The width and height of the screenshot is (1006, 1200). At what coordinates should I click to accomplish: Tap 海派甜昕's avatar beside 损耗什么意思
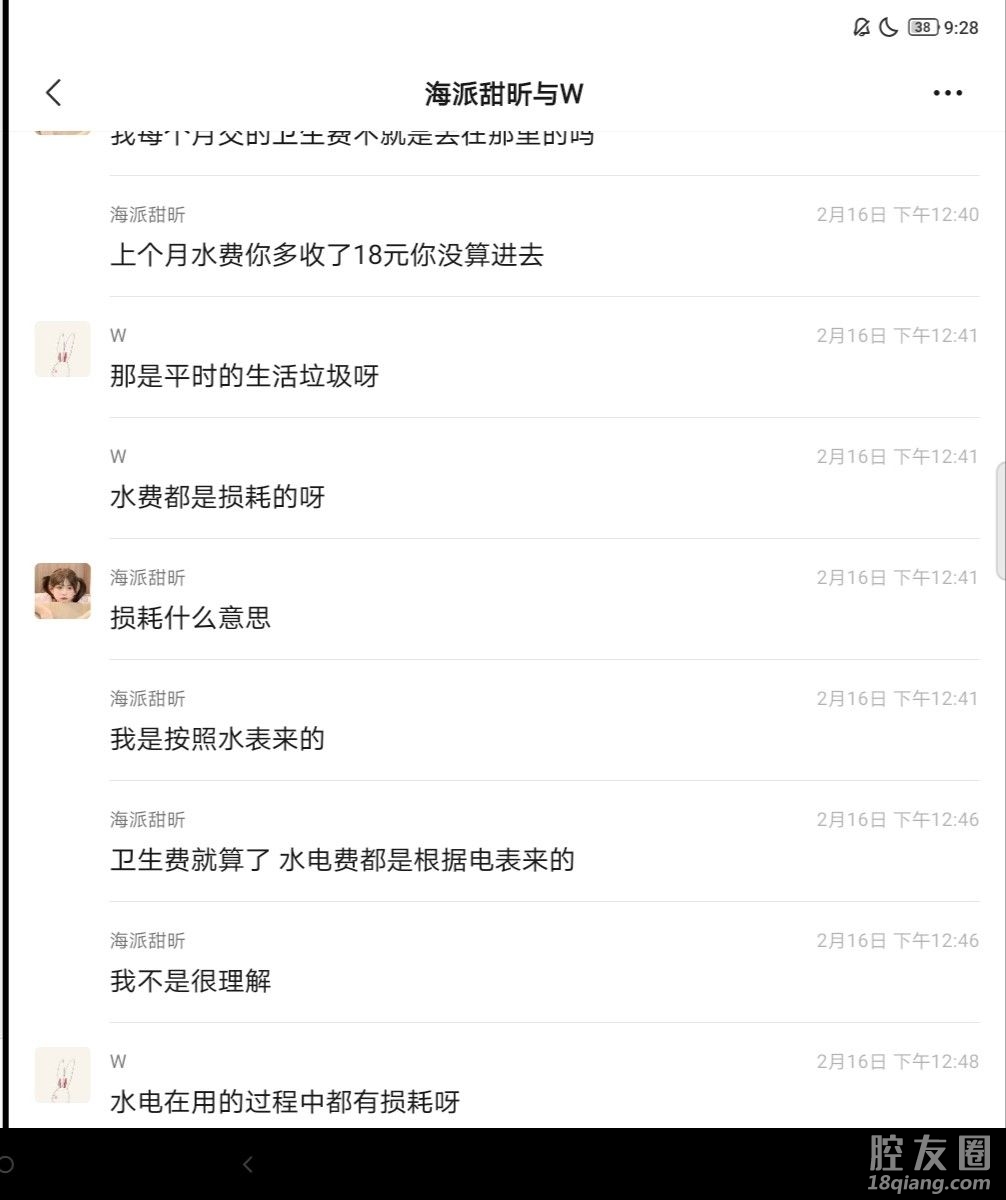pos(63,591)
